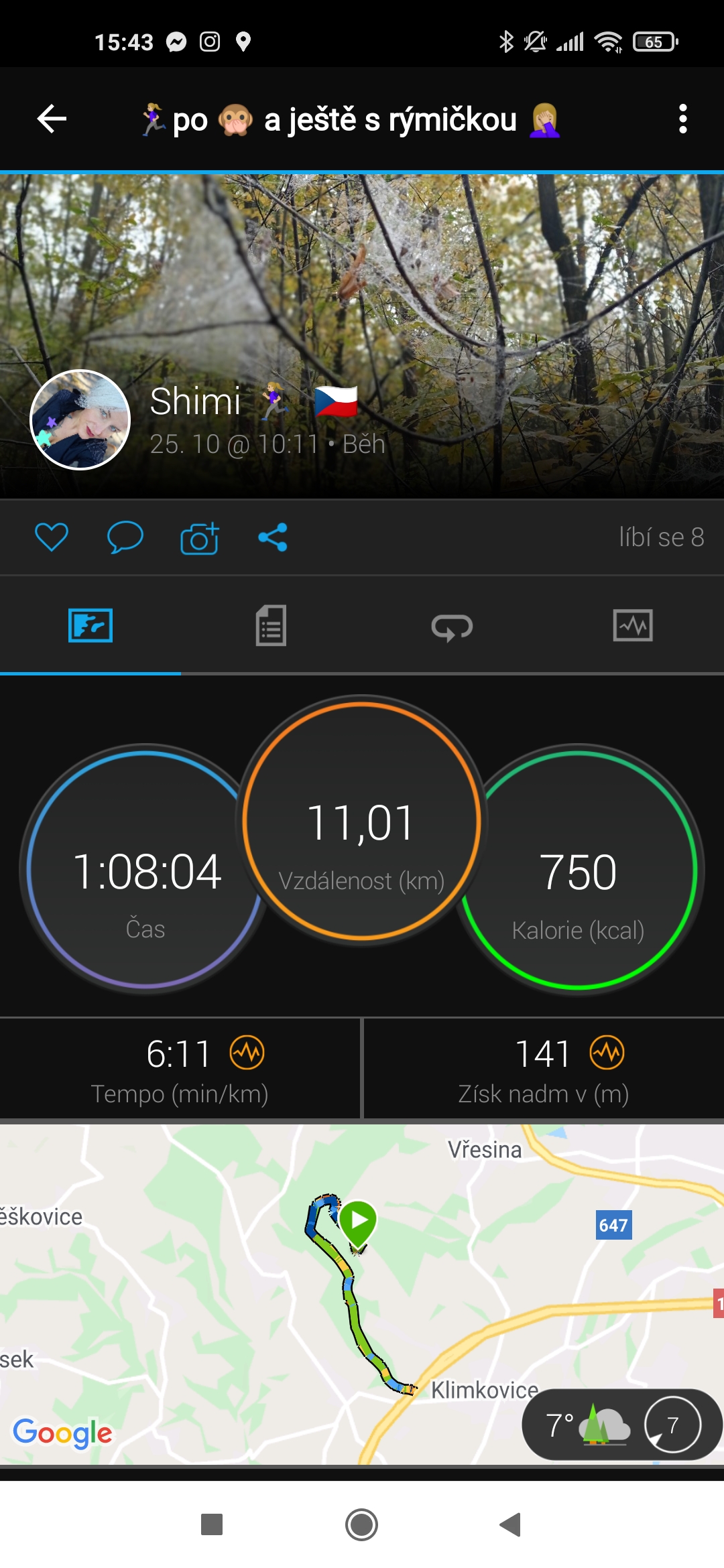Screen dimensions: 724x1568
Task: Open comments with the speech bubble icon
Action: point(125,537)
